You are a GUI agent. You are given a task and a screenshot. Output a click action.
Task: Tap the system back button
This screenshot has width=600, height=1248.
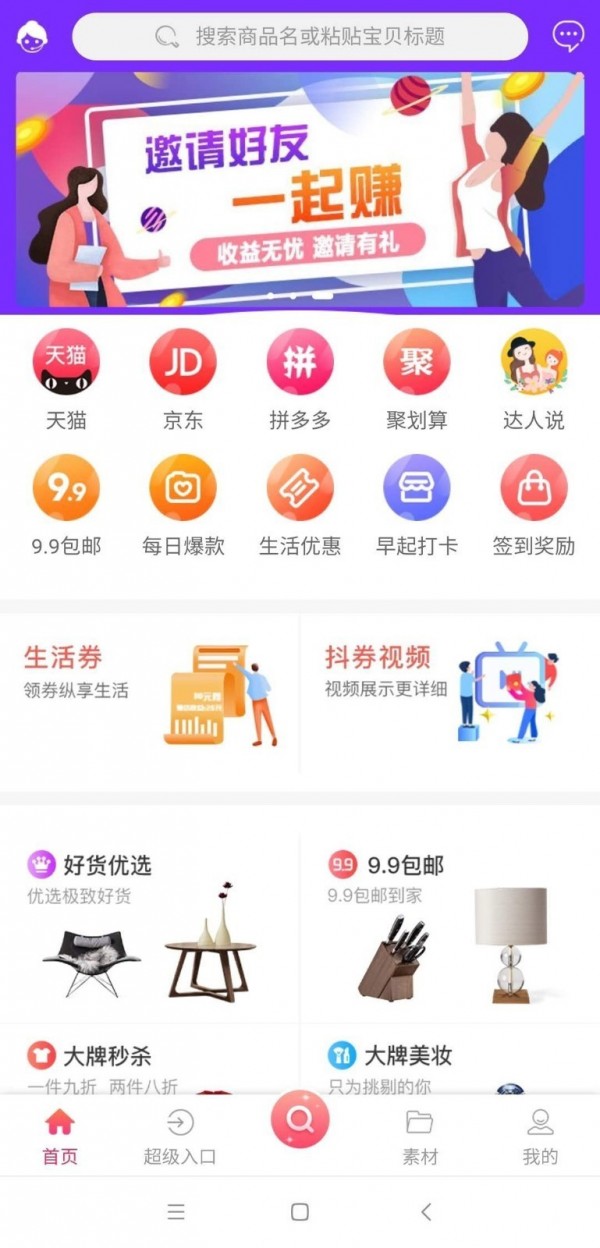click(x=426, y=1212)
